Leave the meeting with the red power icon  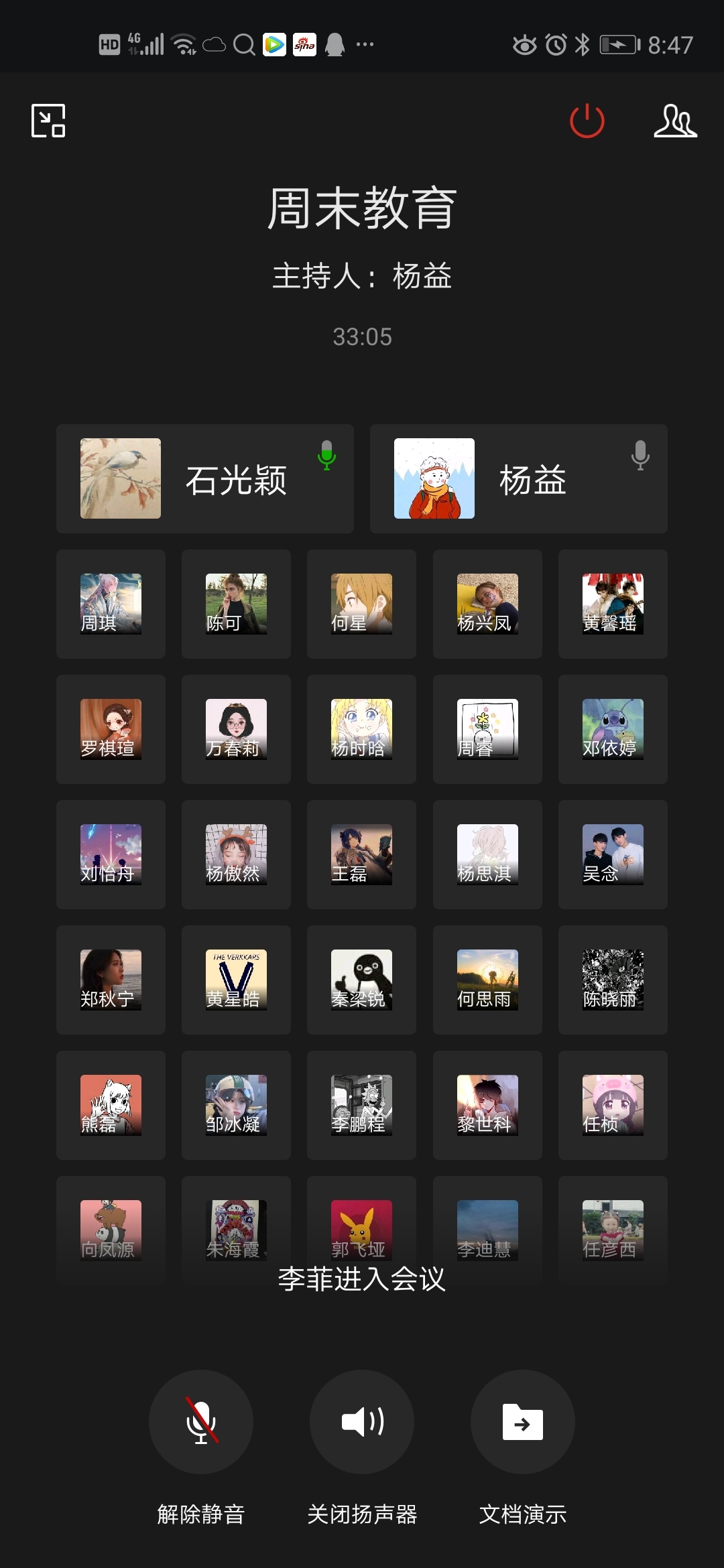point(587,121)
